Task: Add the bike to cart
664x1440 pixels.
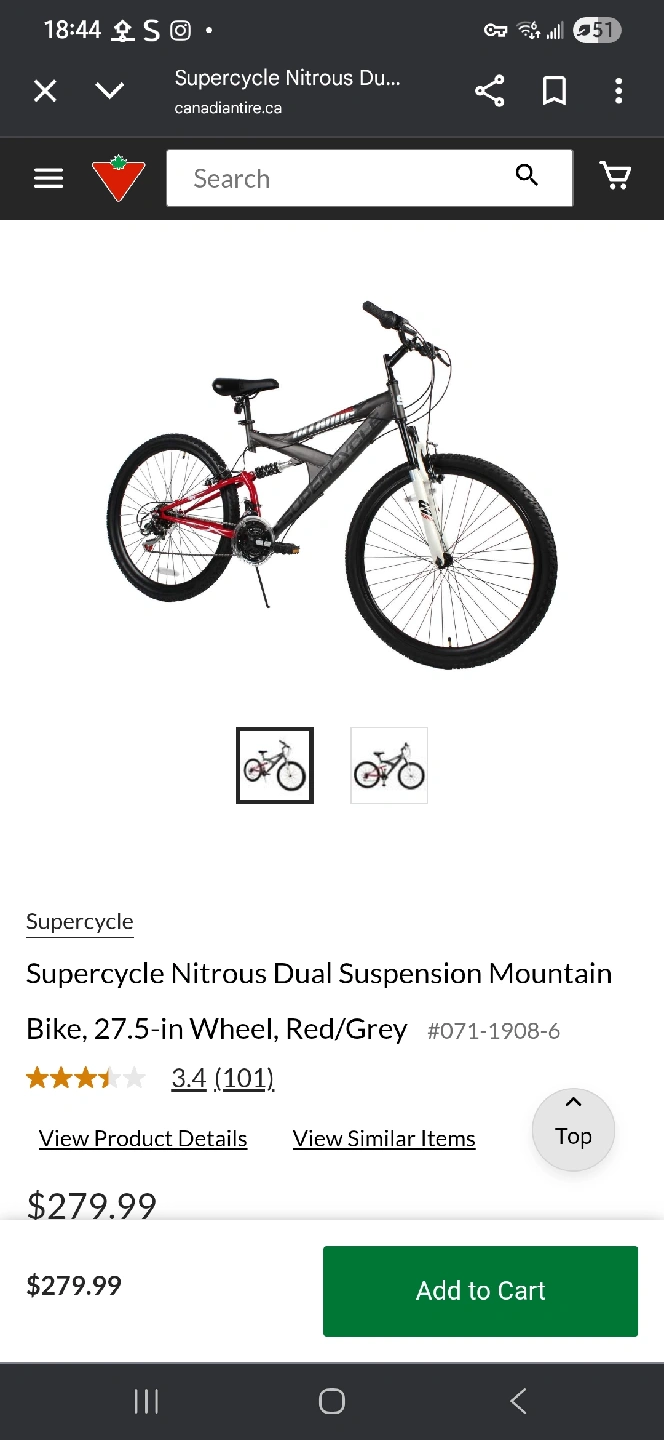Action: [480, 1291]
